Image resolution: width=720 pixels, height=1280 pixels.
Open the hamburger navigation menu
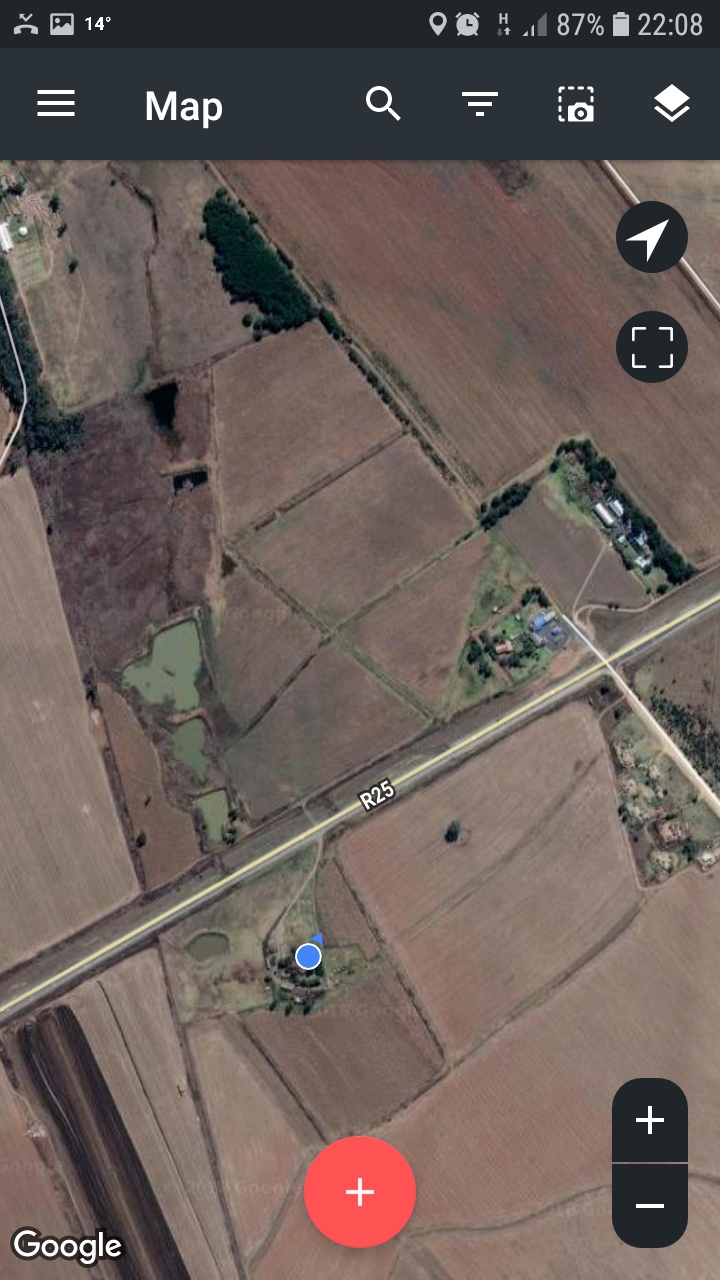(56, 104)
